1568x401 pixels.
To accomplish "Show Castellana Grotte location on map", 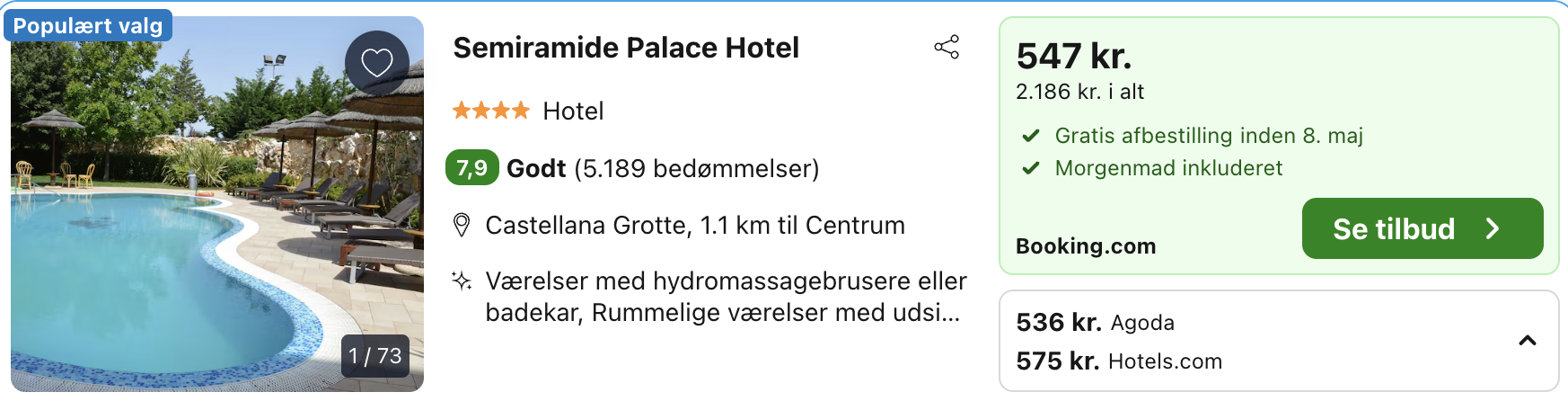I will [x=693, y=226].
